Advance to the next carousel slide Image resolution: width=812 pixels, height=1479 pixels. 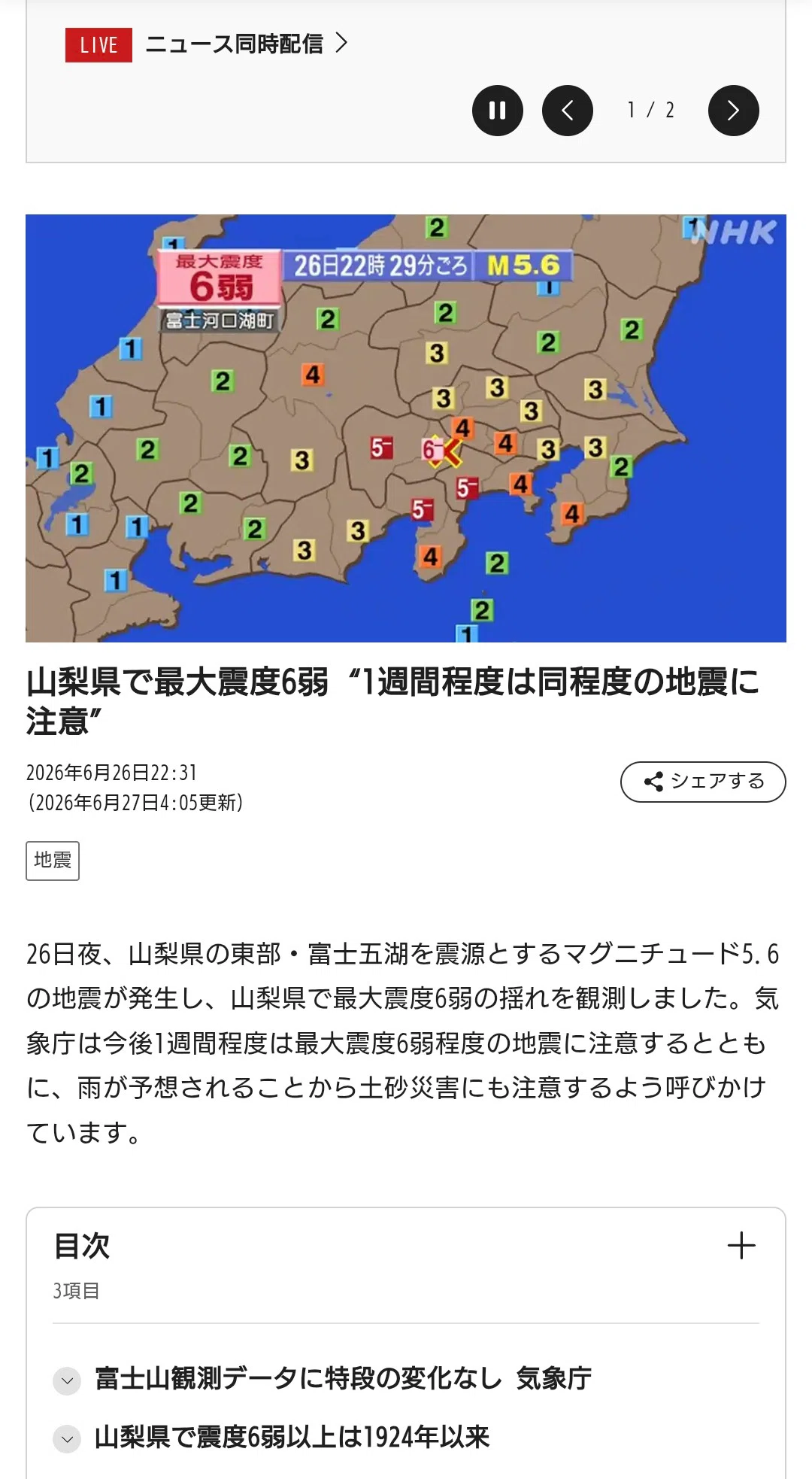[x=734, y=111]
